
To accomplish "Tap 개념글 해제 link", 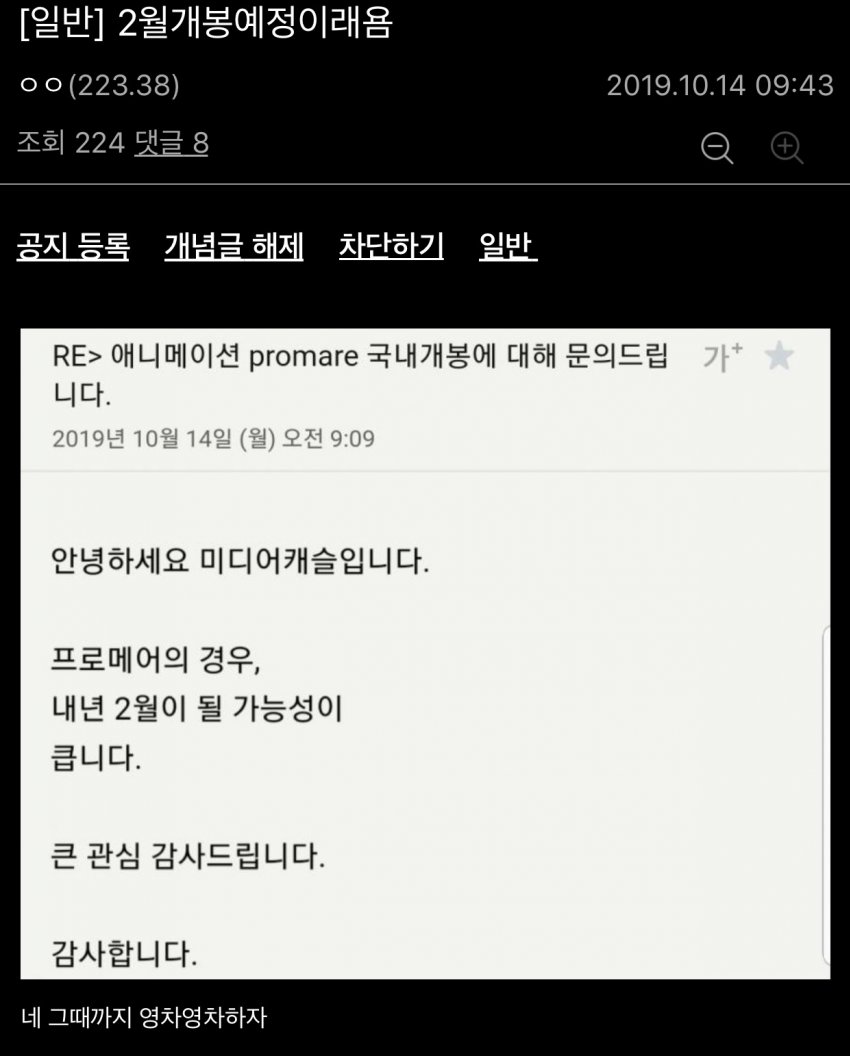I will (x=234, y=246).
